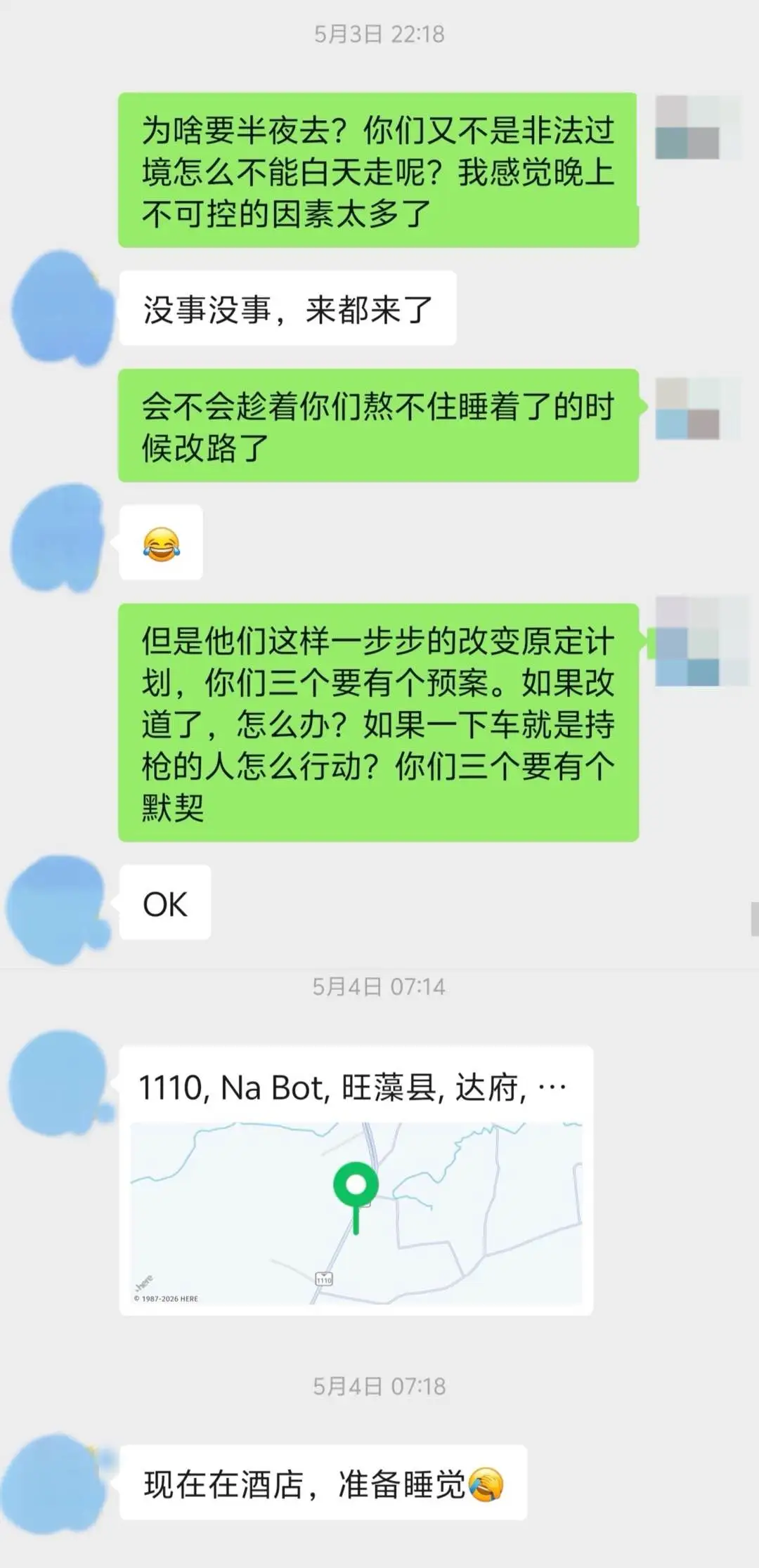Image resolution: width=759 pixels, height=1568 pixels.
Task: Open the sender avatar beside the OK message
Action: pyautogui.click(x=59, y=906)
